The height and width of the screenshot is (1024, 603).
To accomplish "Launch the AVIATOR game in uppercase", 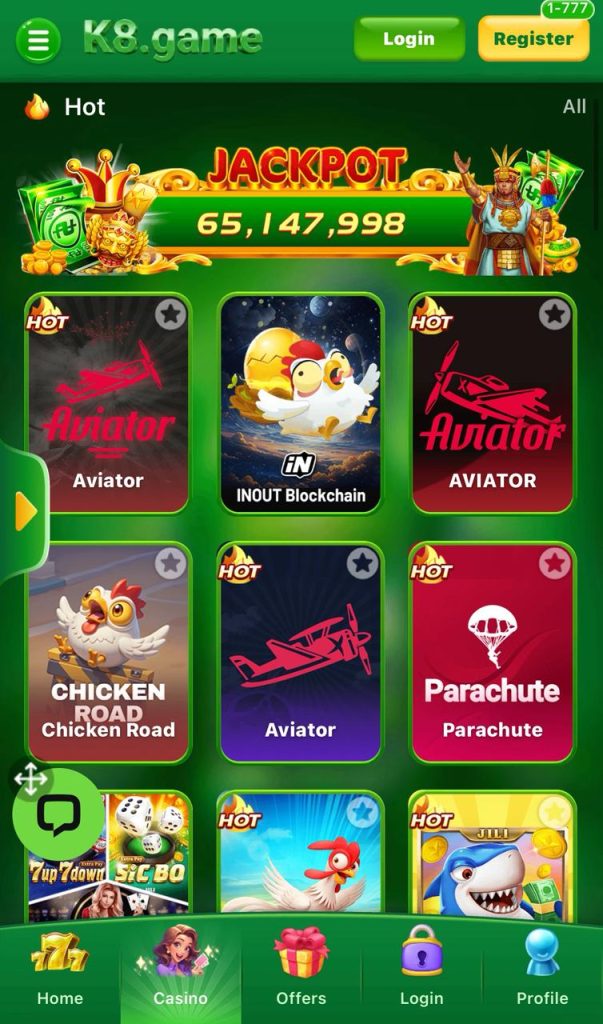I will pos(492,403).
